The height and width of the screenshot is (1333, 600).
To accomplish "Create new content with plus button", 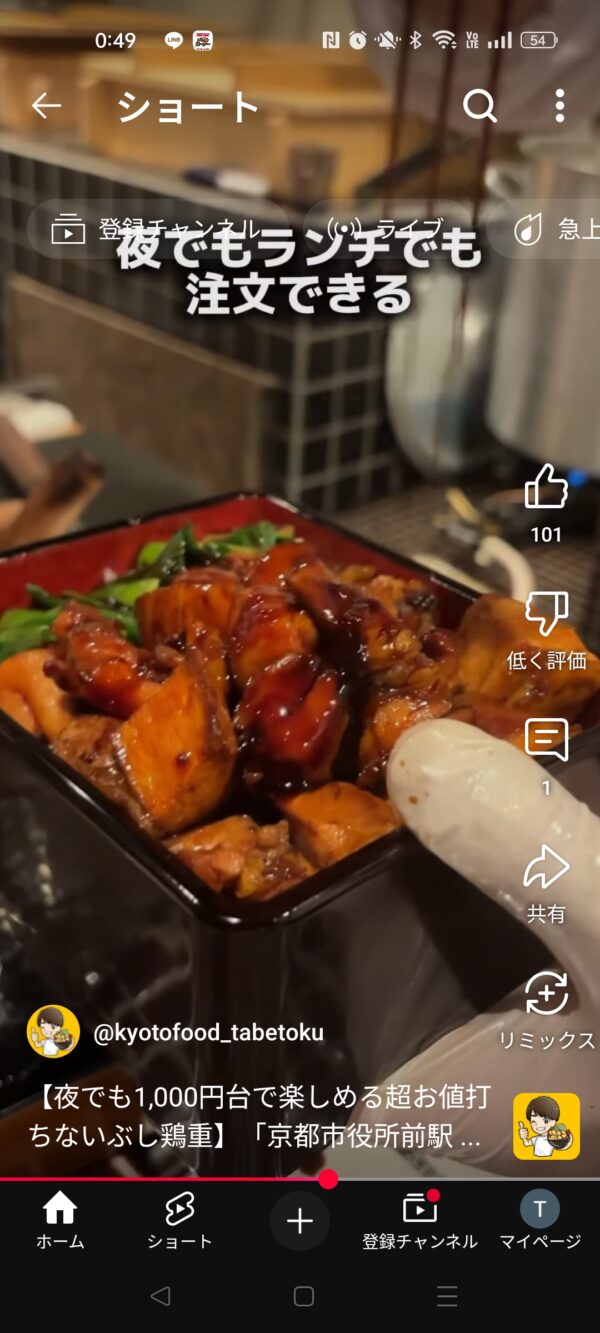I will click(300, 1221).
